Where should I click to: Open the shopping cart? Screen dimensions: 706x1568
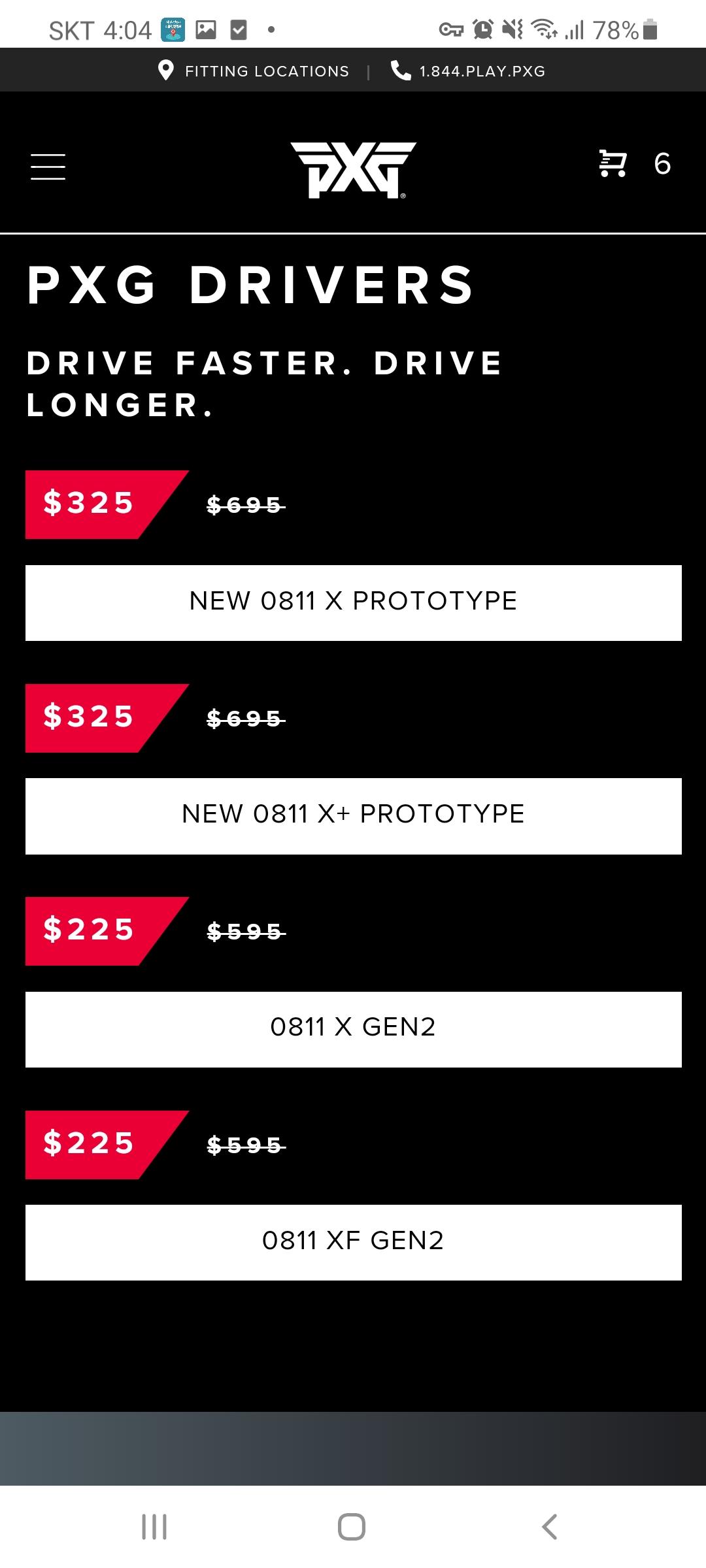tap(613, 163)
